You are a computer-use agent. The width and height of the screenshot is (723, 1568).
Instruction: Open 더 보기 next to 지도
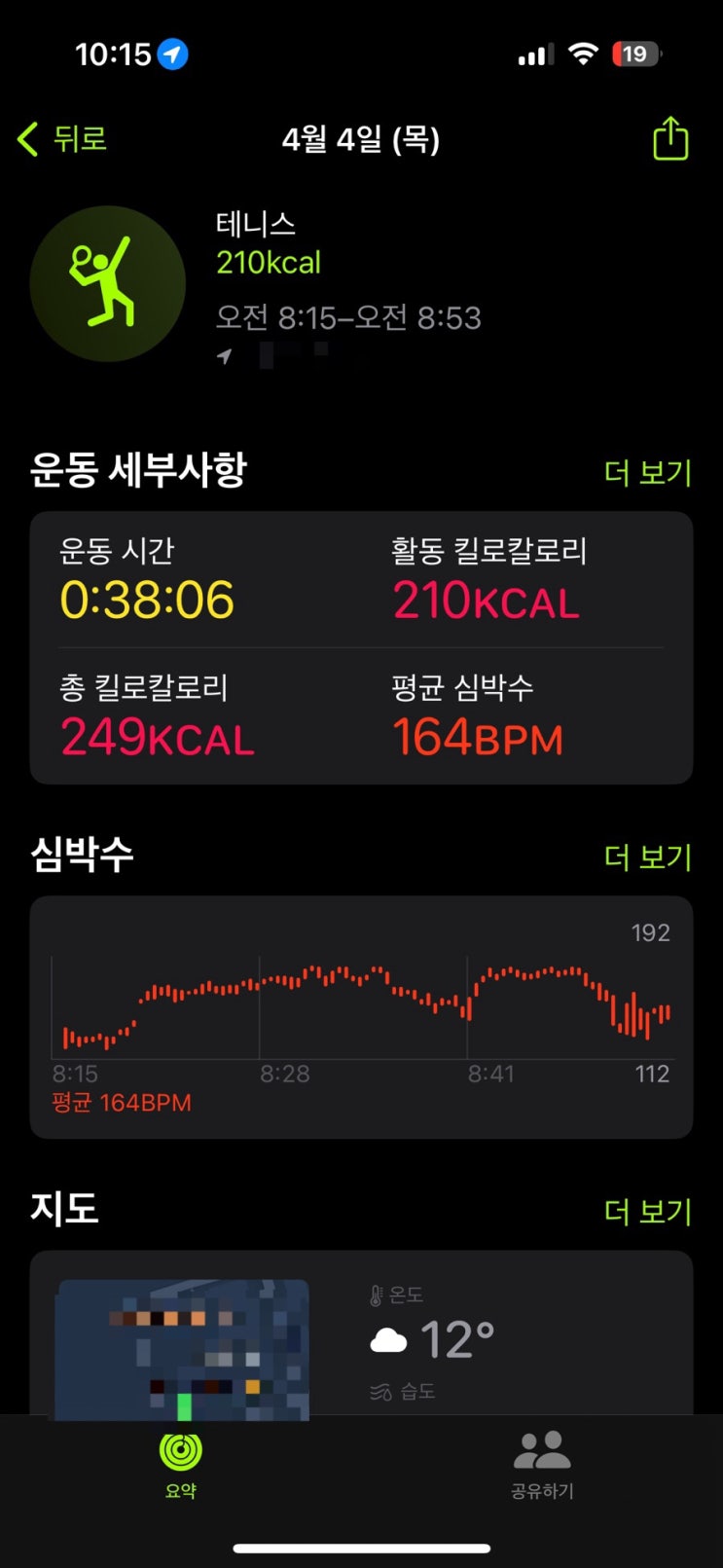coord(647,1211)
